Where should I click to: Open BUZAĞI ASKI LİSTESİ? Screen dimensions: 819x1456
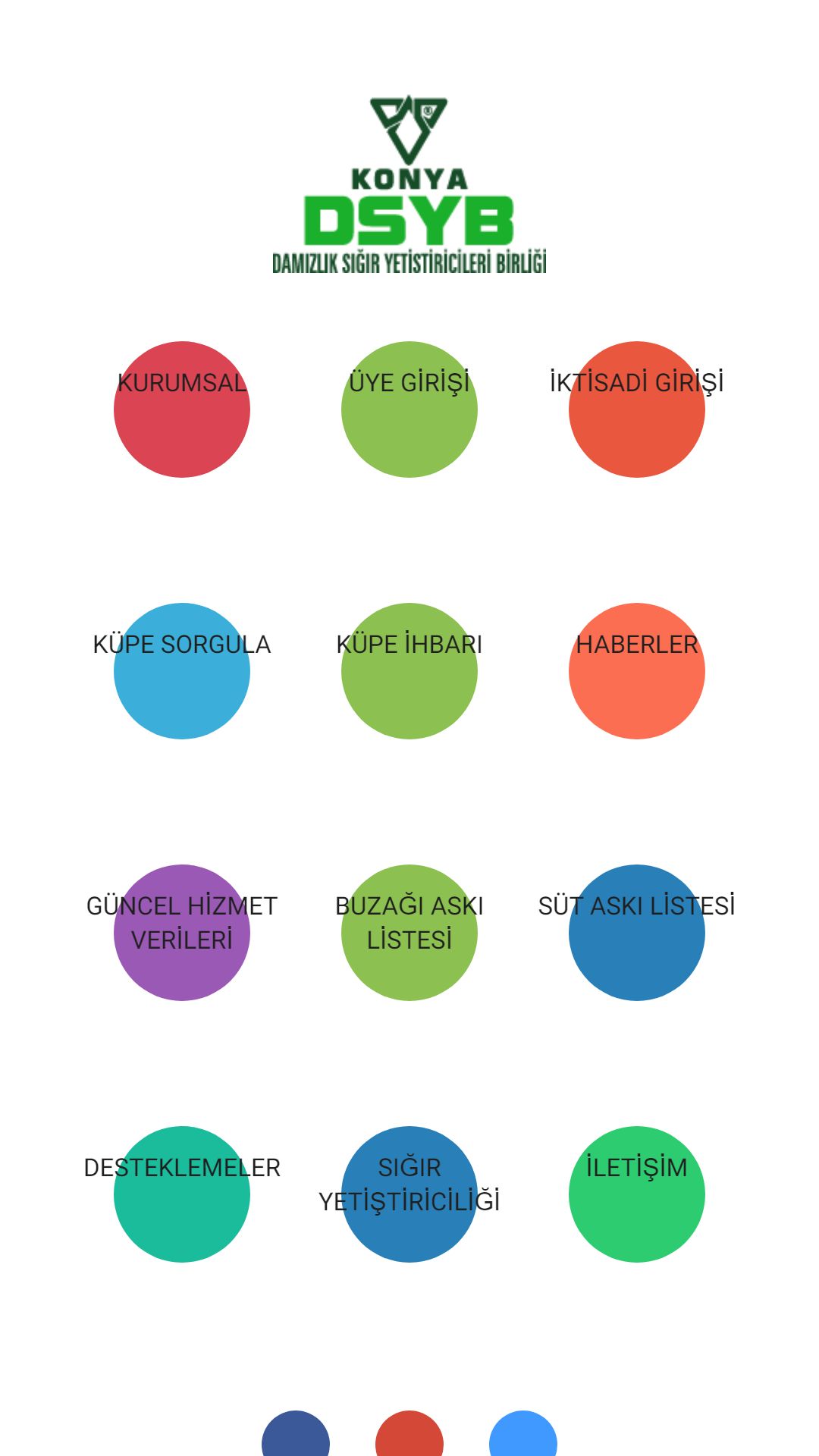point(409,933)
